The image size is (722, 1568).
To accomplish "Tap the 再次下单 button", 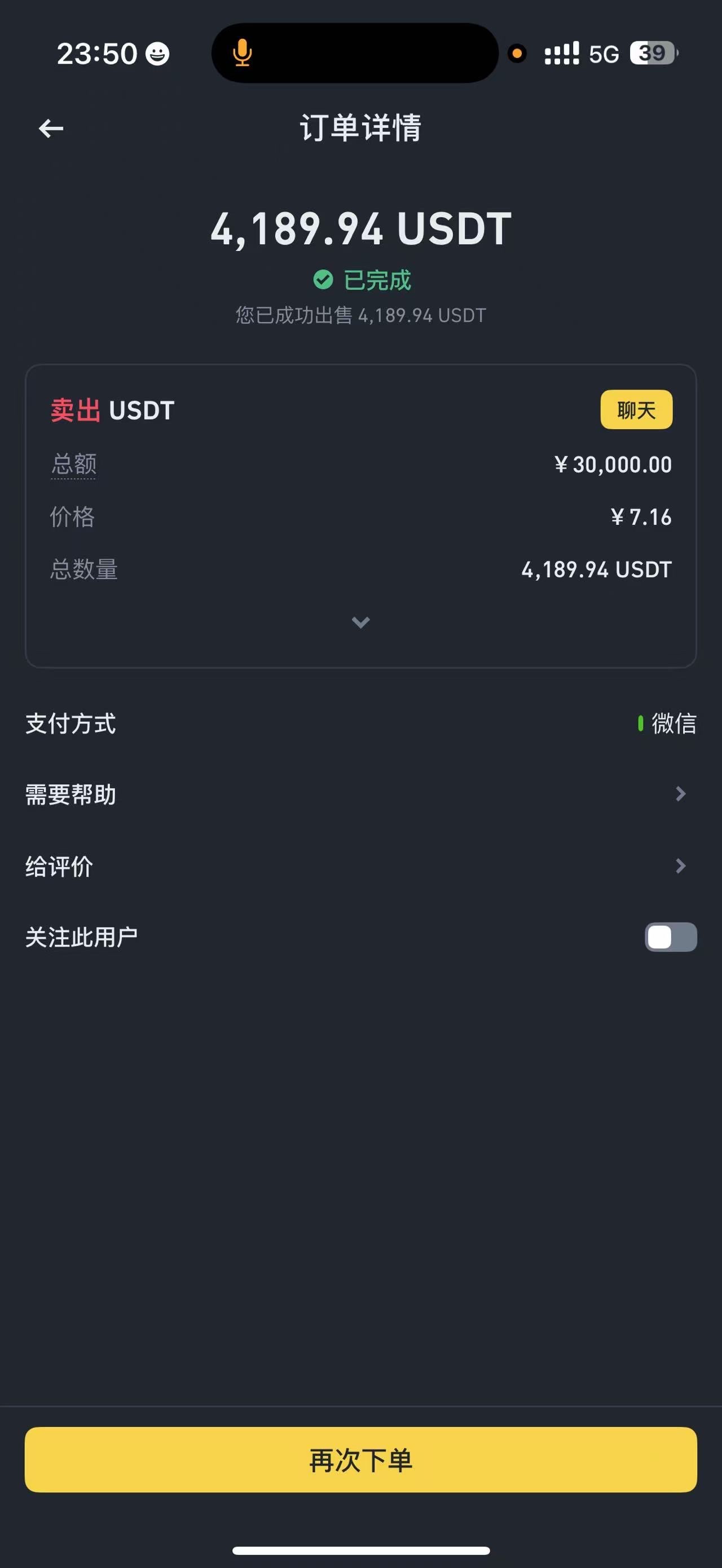I will click(x=360, y=1460).
